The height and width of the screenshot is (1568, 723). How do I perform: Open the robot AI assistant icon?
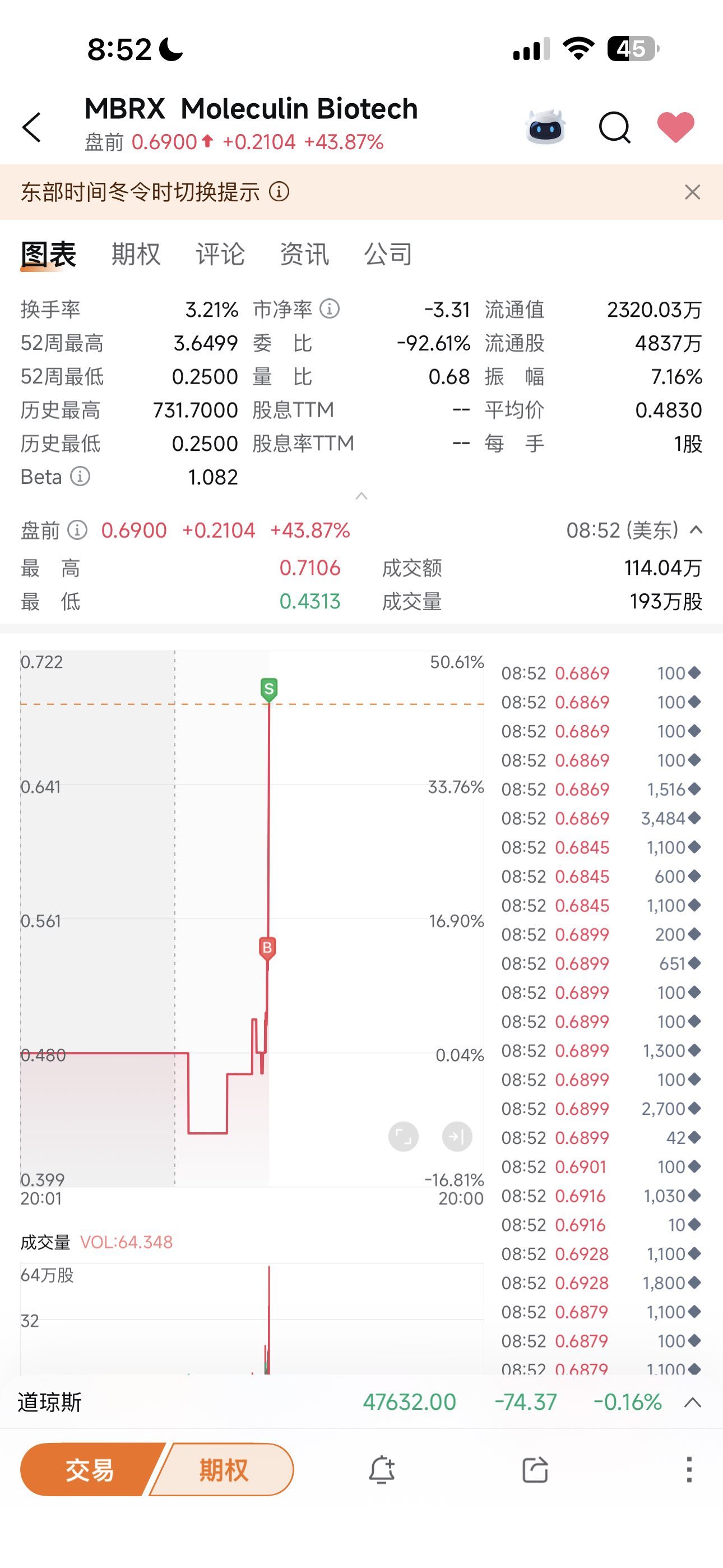point(545,127)
